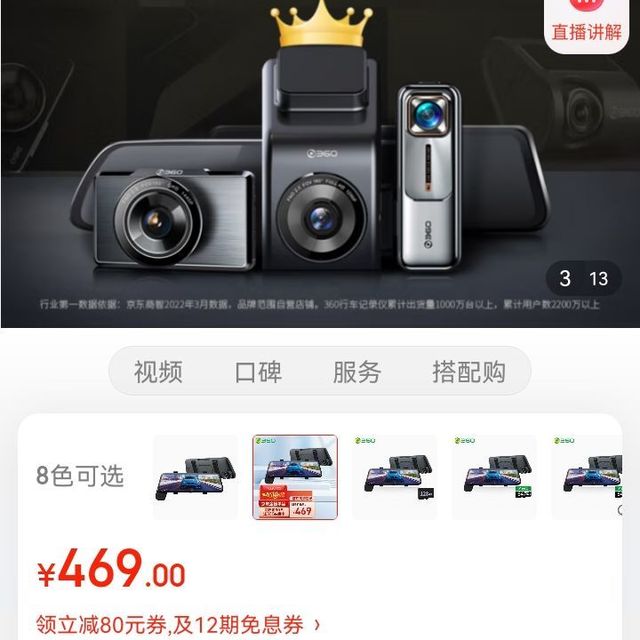The image size is (640, 640).
Task: Switch to the 视频 tab
Action: pos(158,372)
